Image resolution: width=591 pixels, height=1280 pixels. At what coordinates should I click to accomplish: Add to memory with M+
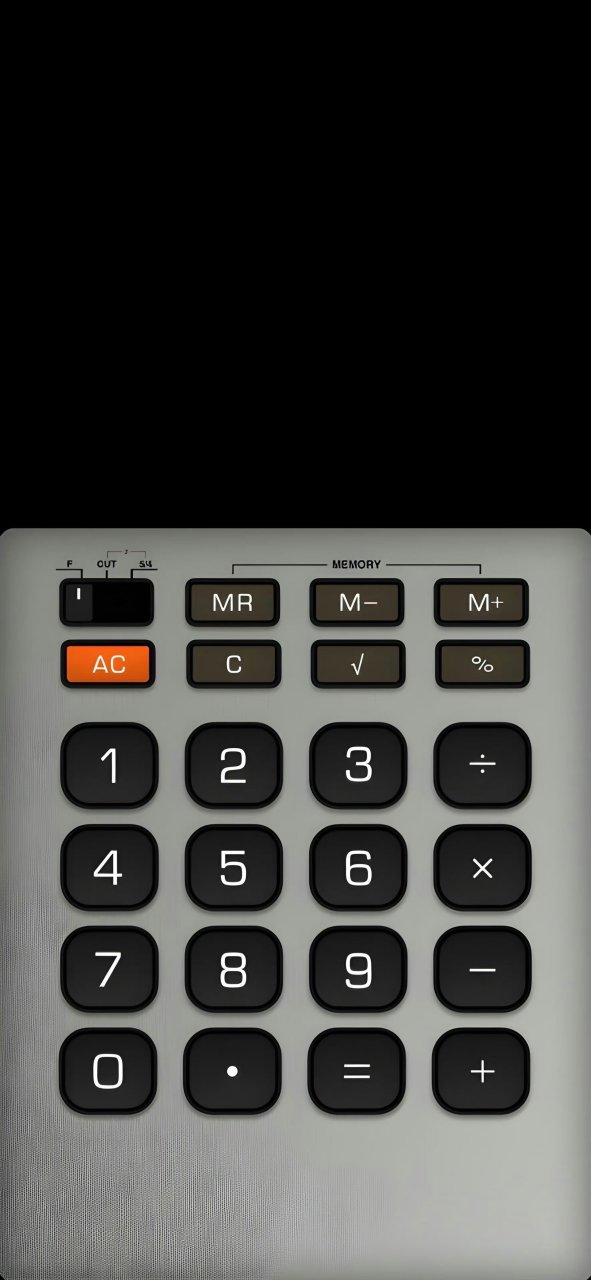click(481, 603)
